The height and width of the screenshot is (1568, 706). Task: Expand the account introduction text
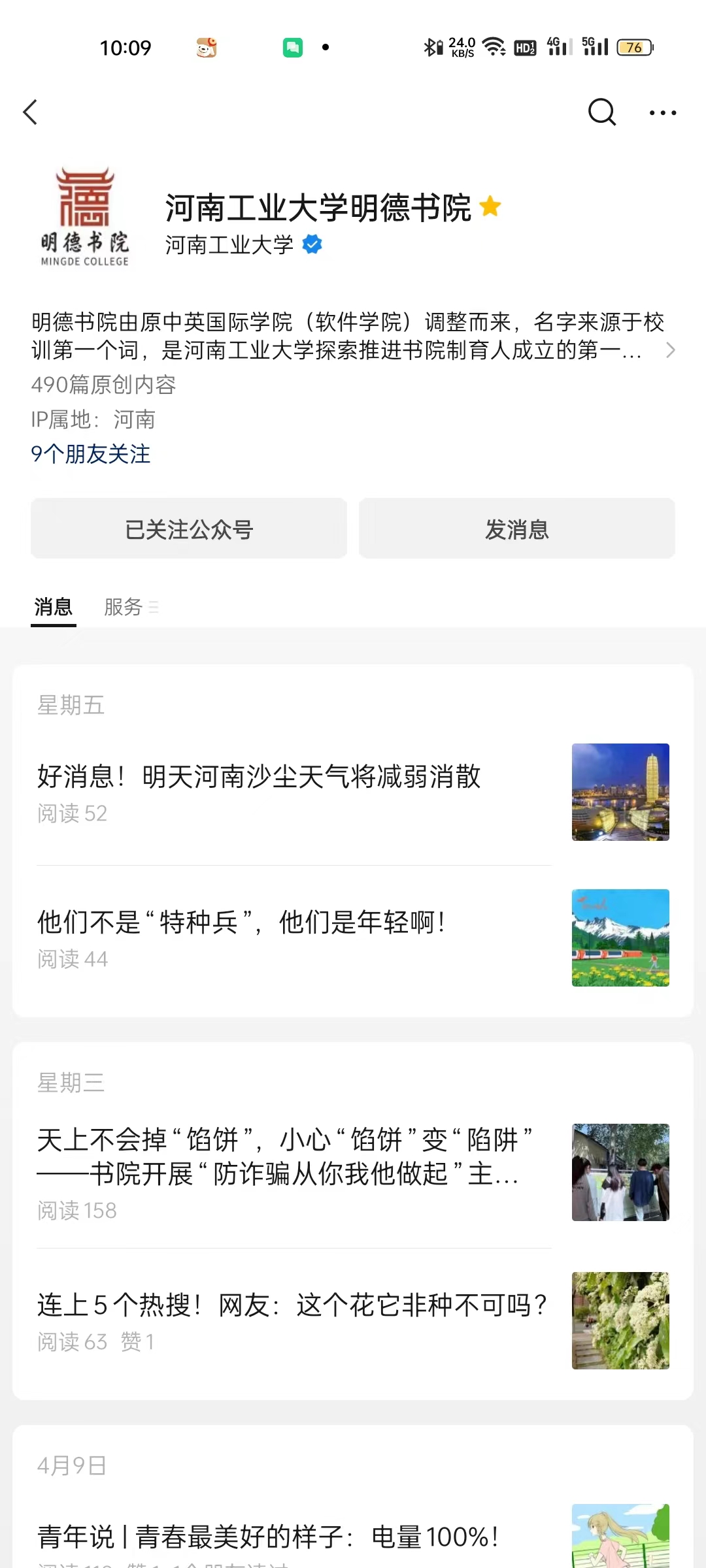(669, 351)
